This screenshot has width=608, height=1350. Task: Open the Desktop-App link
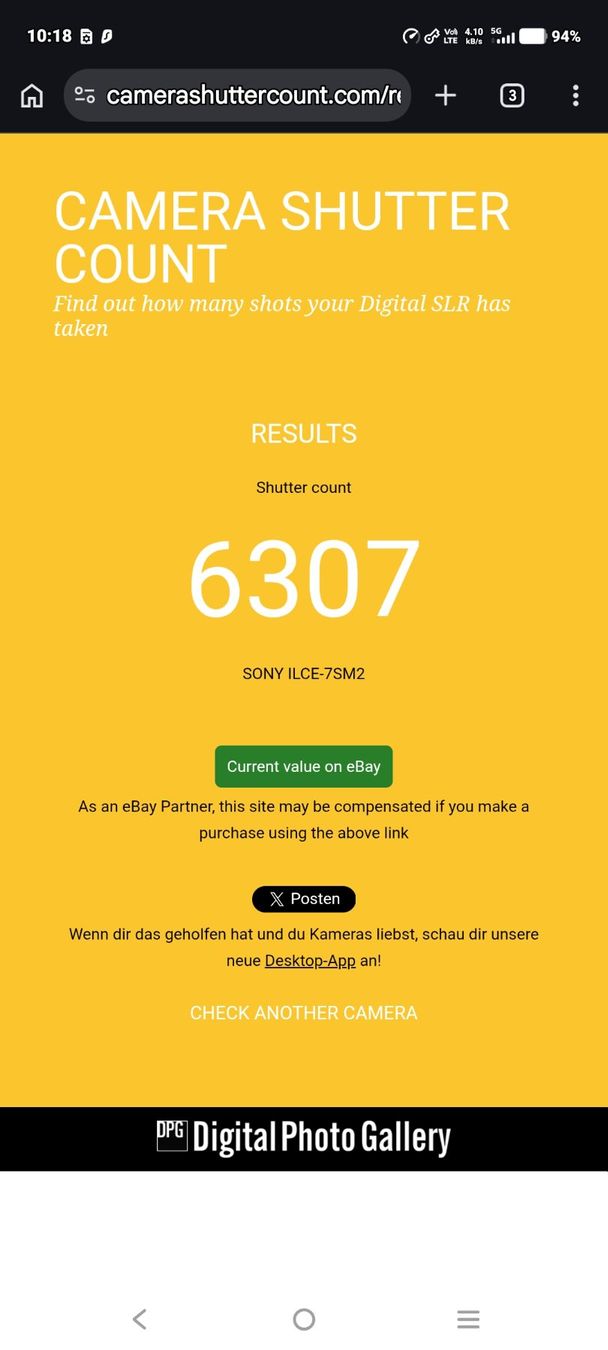coord(310,960)
